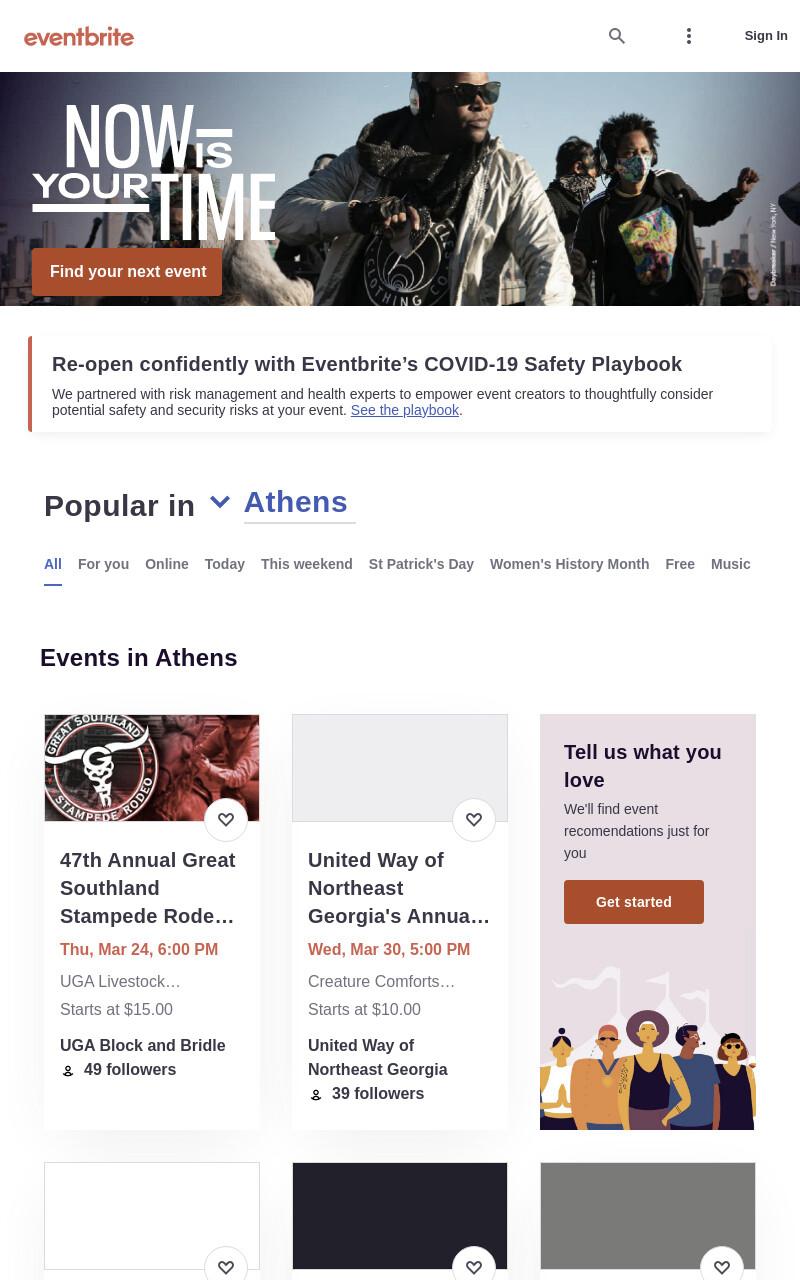This screenshot has width=800, height=1280.
Task: Show Free events
Action: (680, 564)
